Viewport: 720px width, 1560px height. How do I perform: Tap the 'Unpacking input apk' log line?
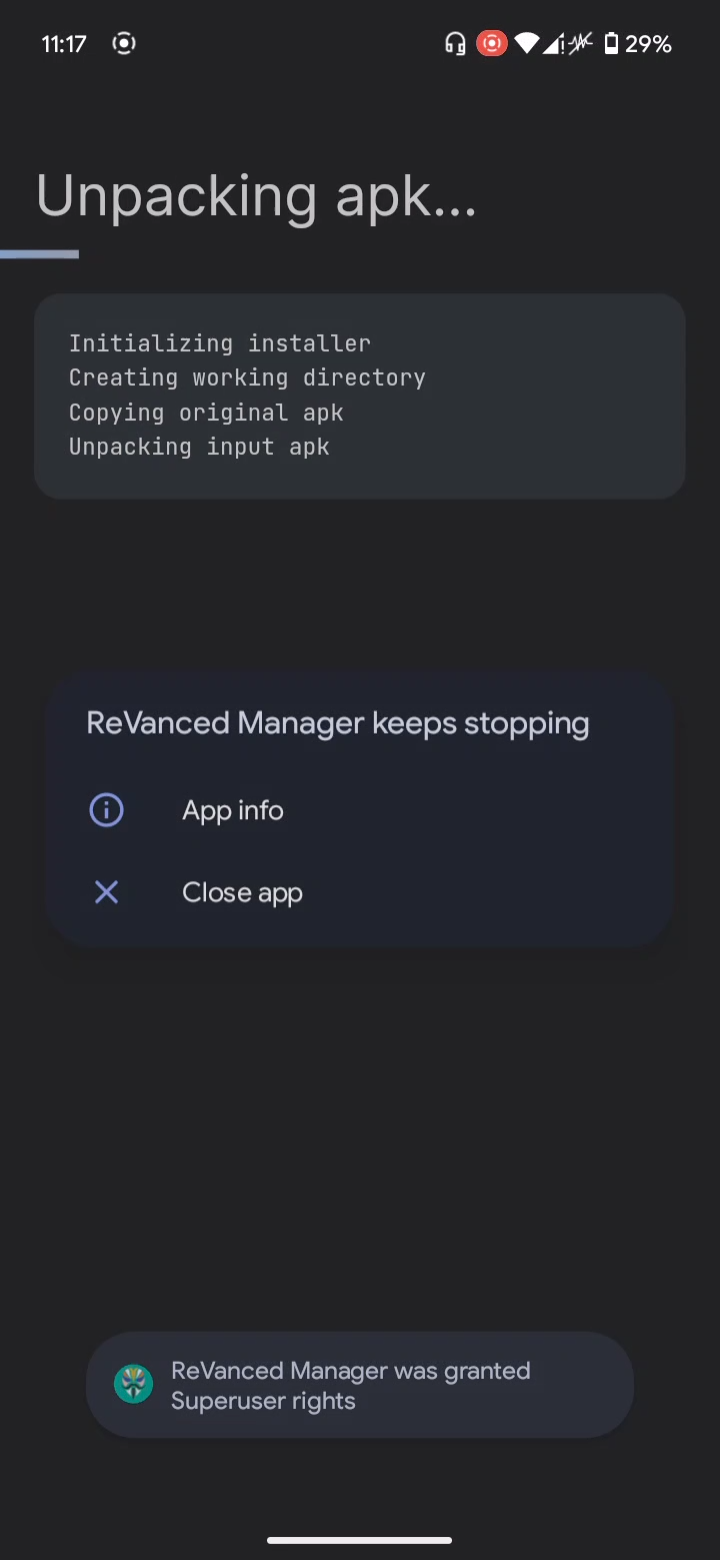[200, 446]
